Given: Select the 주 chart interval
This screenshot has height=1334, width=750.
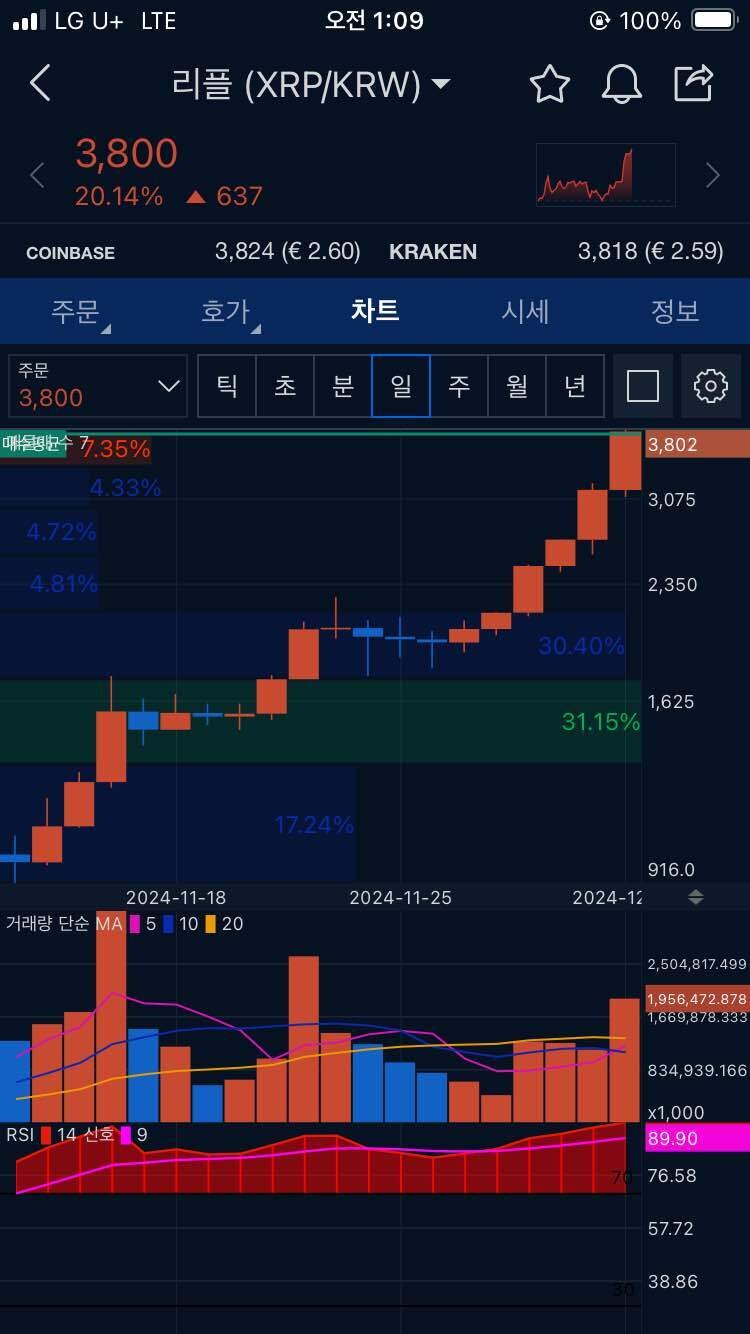Looking at the screenshot, I should 459,386.
